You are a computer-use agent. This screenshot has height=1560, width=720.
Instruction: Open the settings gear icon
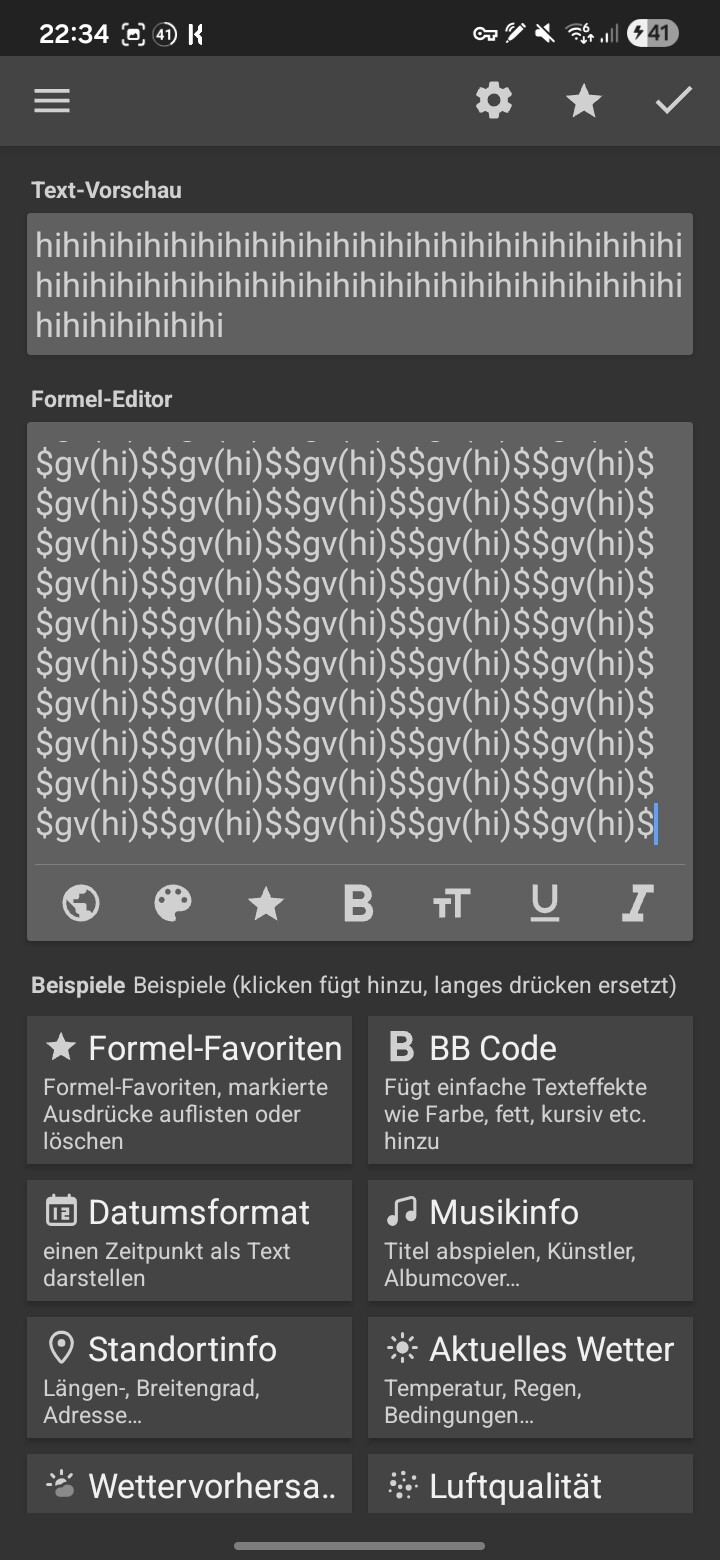click(x=494, y=101)
